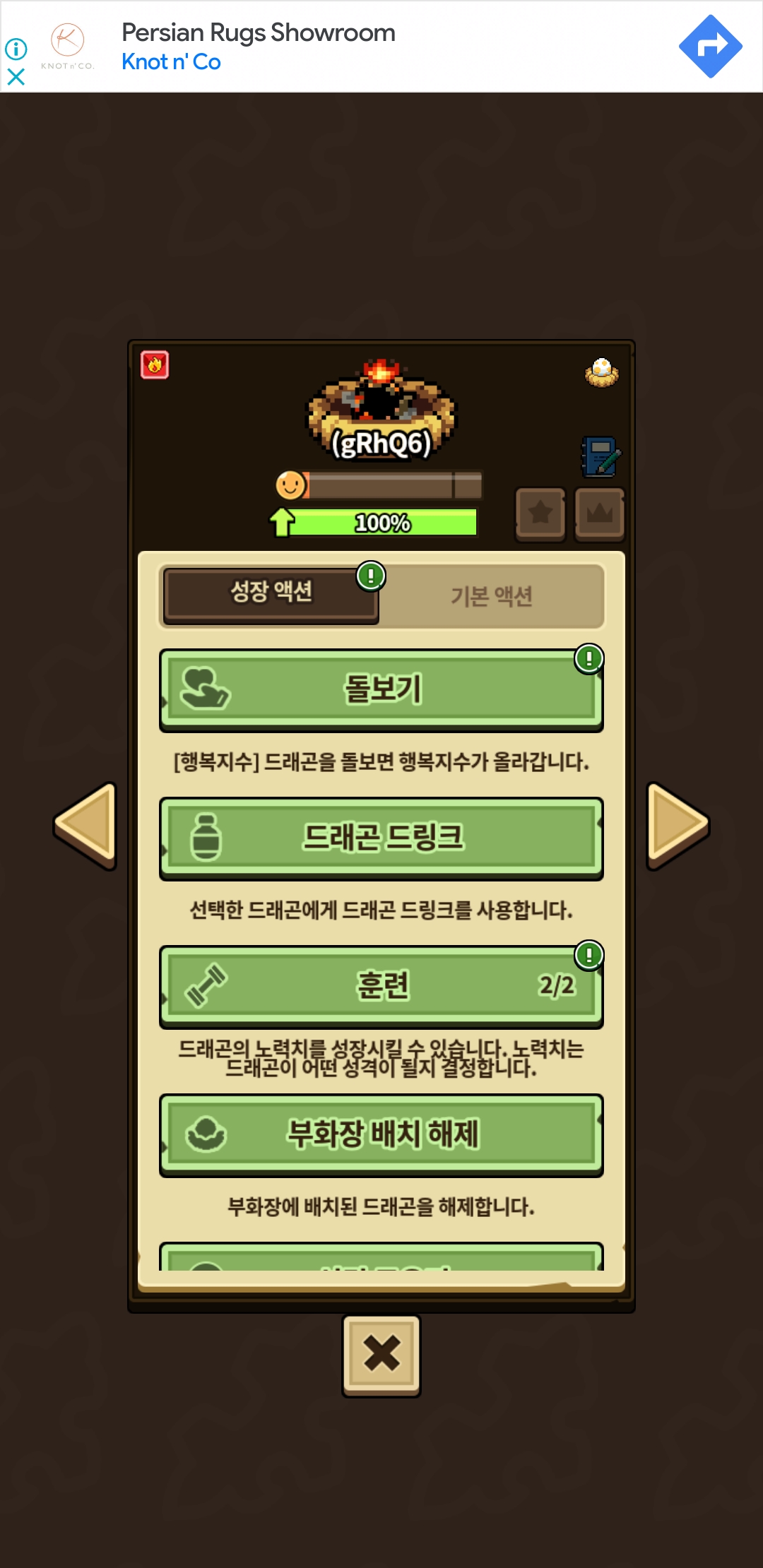Dismiss the ad banner
This screenshot has width=763, height=1568.
[x=16, y=76]
